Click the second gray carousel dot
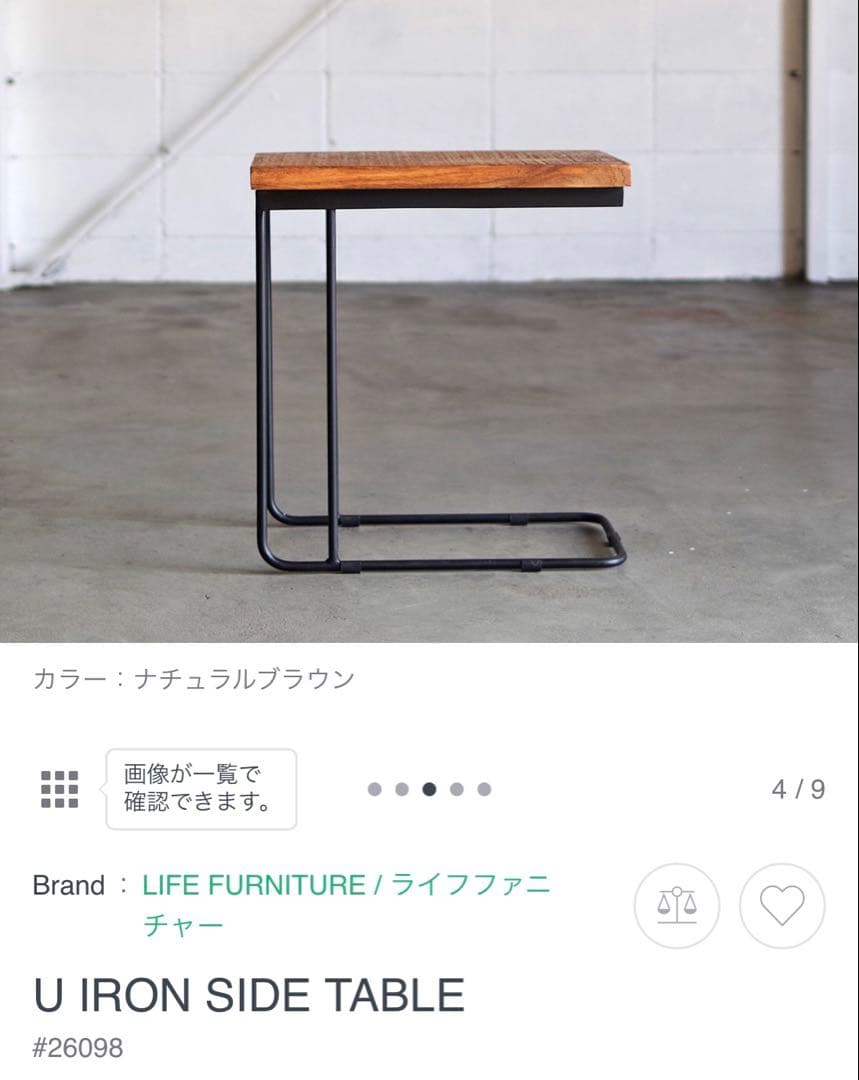859x1080 pixels. pyautogui.click(x=403, y=789)
